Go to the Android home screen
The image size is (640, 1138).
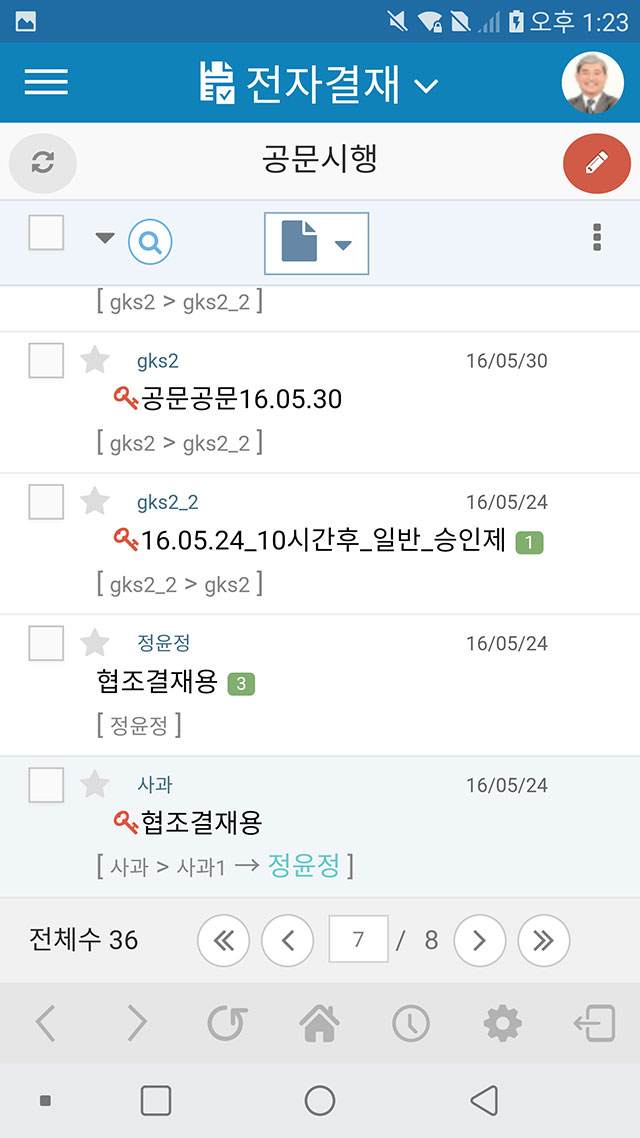click(x=320, y=1100)
